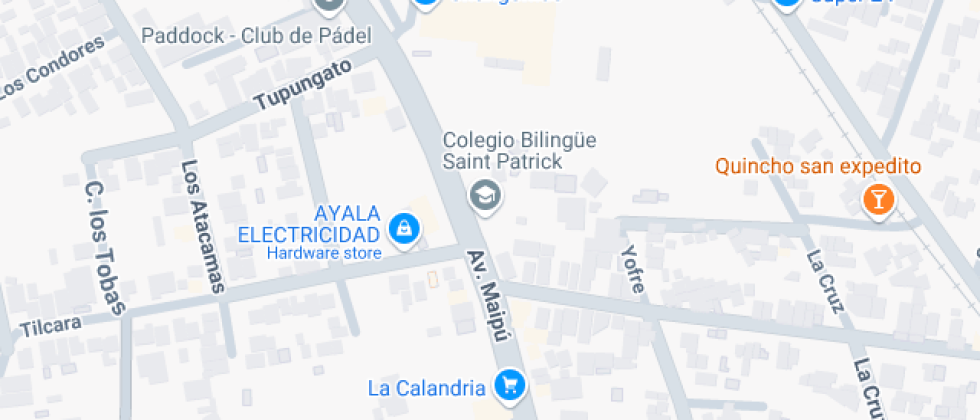Tap the Quincho san expedito bar marker

[878, 200]
